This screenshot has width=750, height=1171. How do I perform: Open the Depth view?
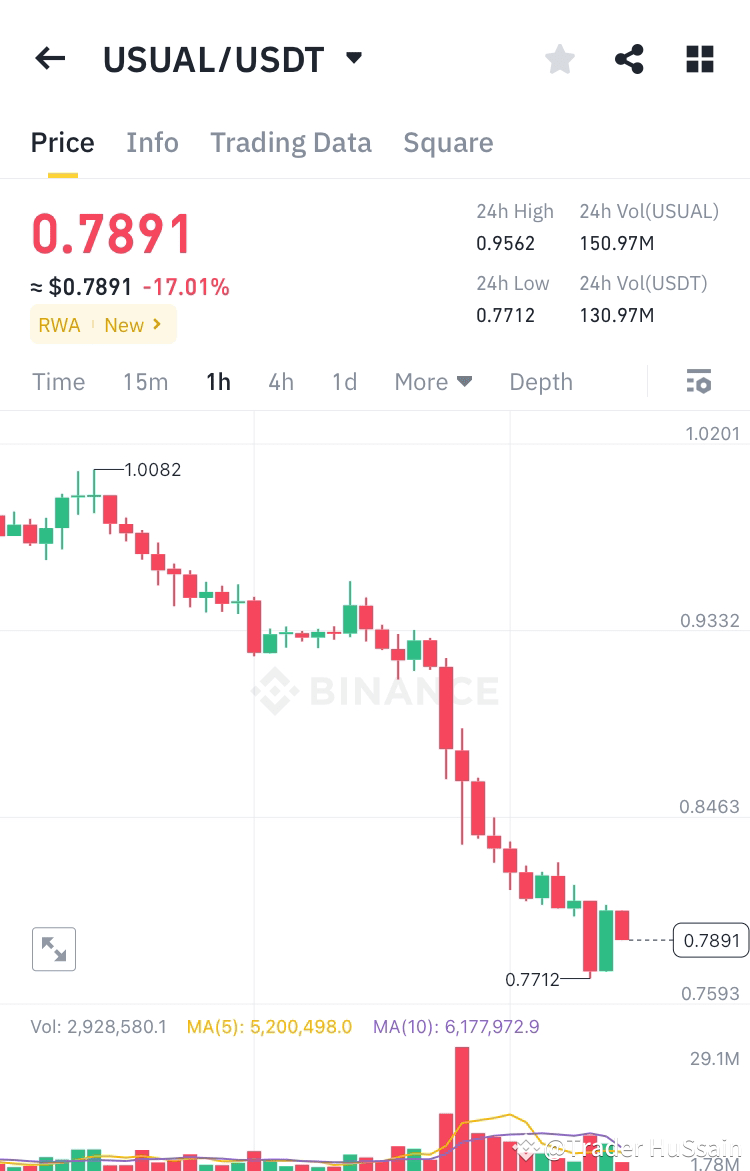coord(540,381)
